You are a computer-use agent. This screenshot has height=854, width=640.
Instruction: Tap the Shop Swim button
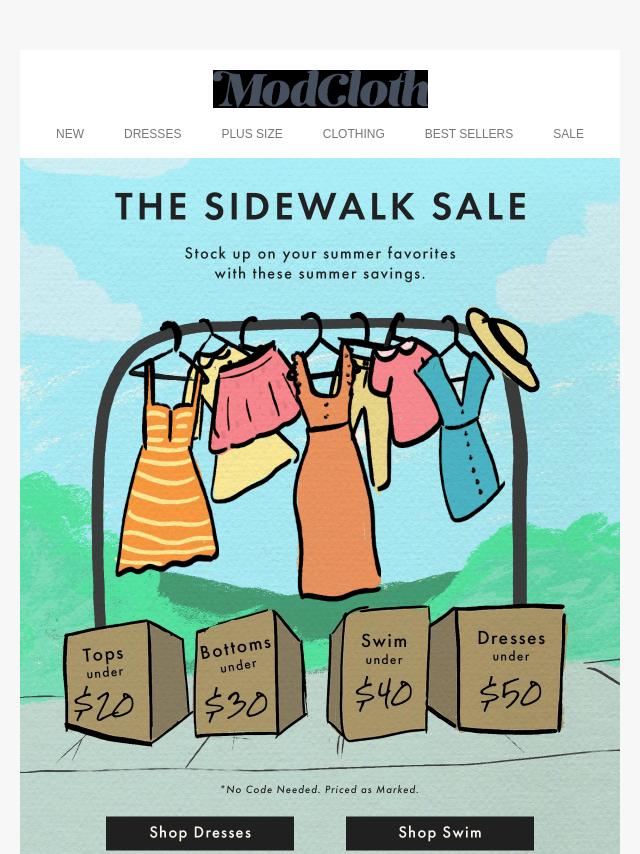[440, 832]
